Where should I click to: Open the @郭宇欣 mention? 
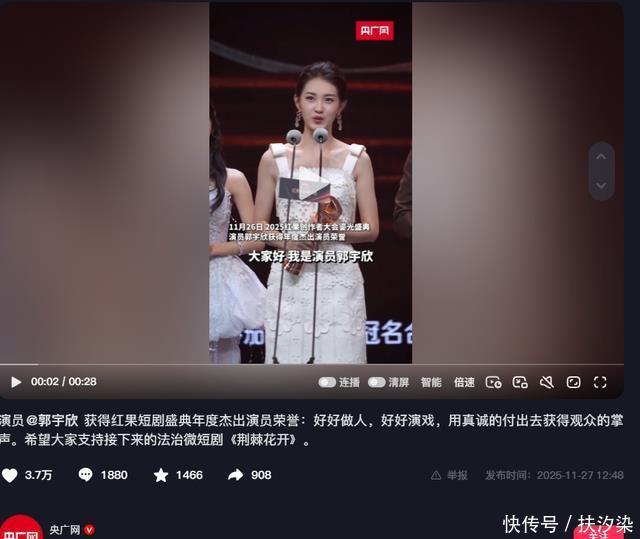pyautogui.click(x=52, y=420)
